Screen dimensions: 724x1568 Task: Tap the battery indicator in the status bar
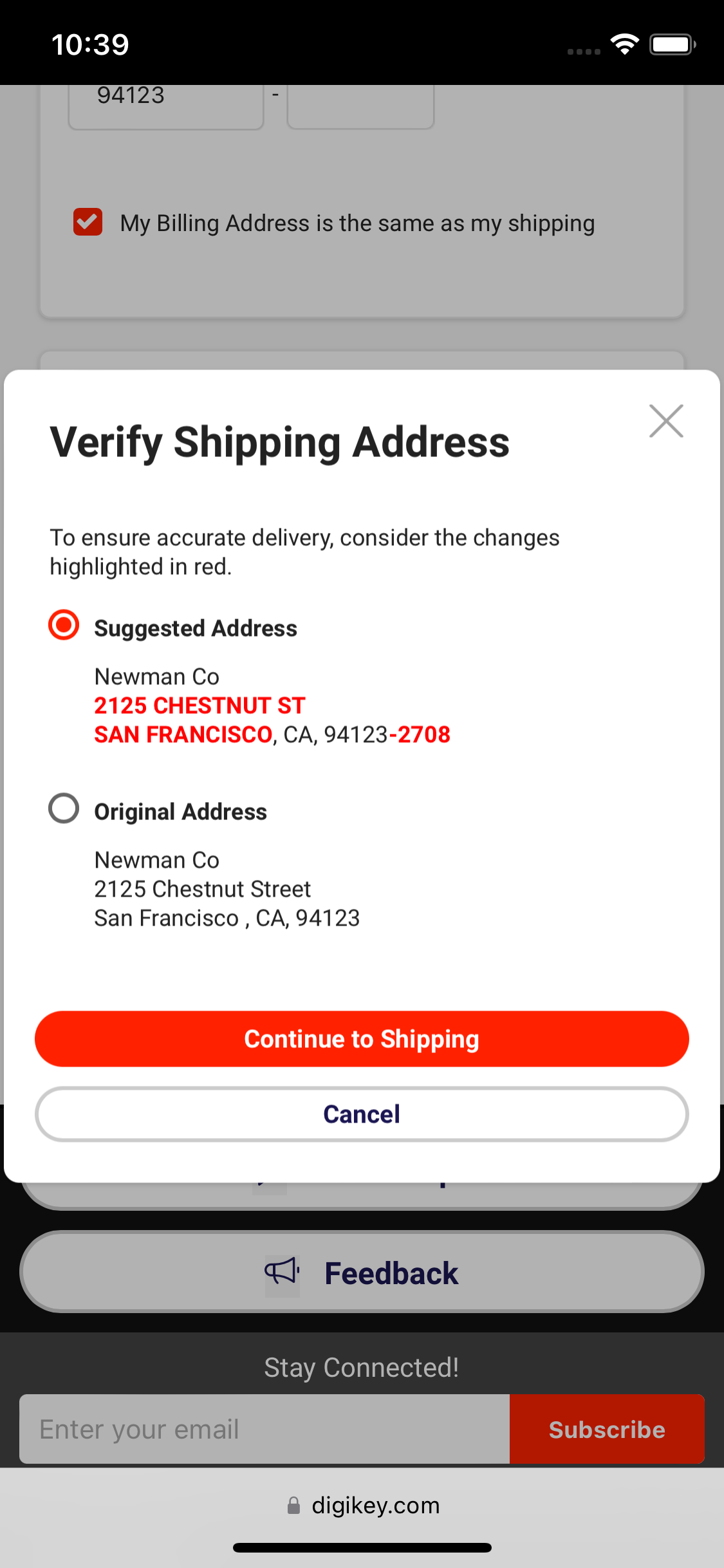672,42
